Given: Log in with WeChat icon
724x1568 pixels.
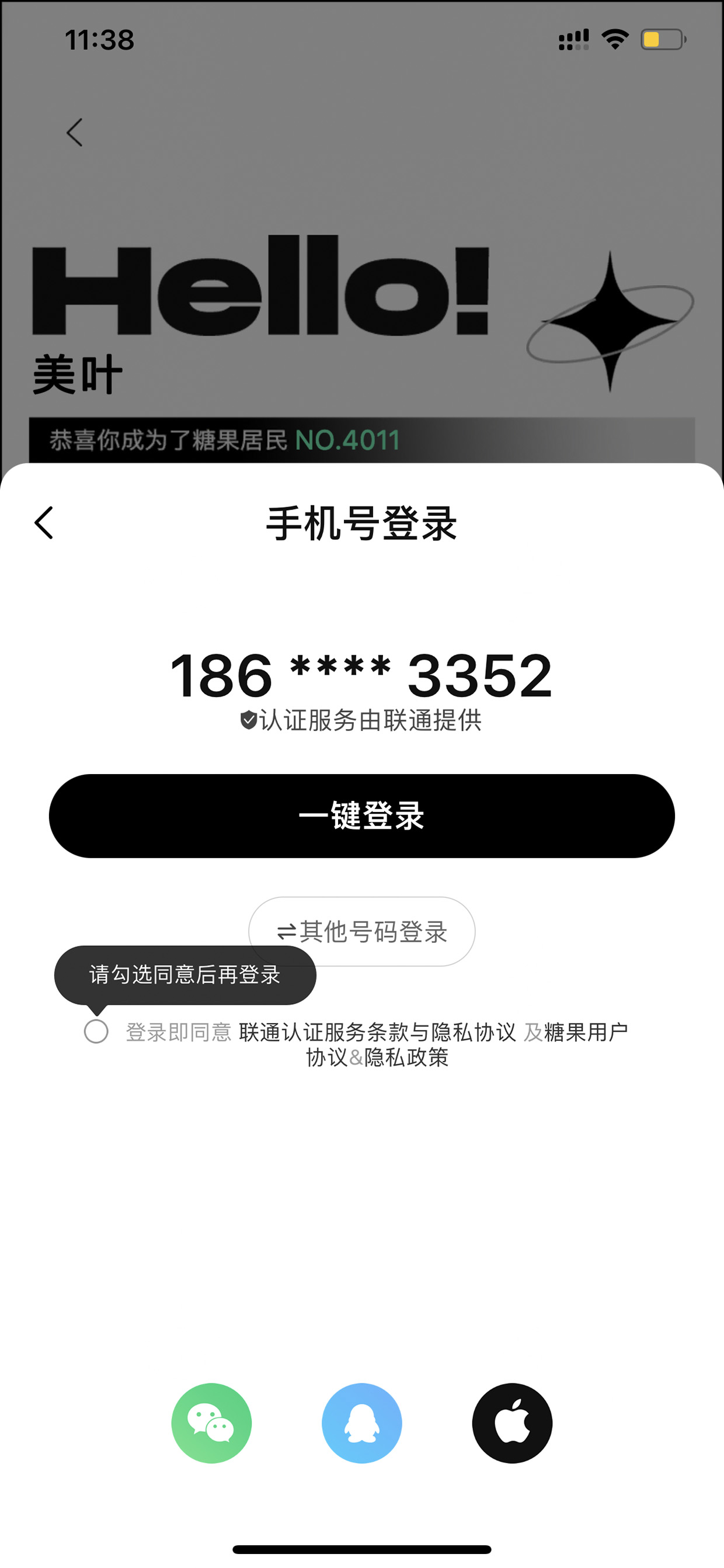Looking at the screenshot, I should coord(212,1423).
